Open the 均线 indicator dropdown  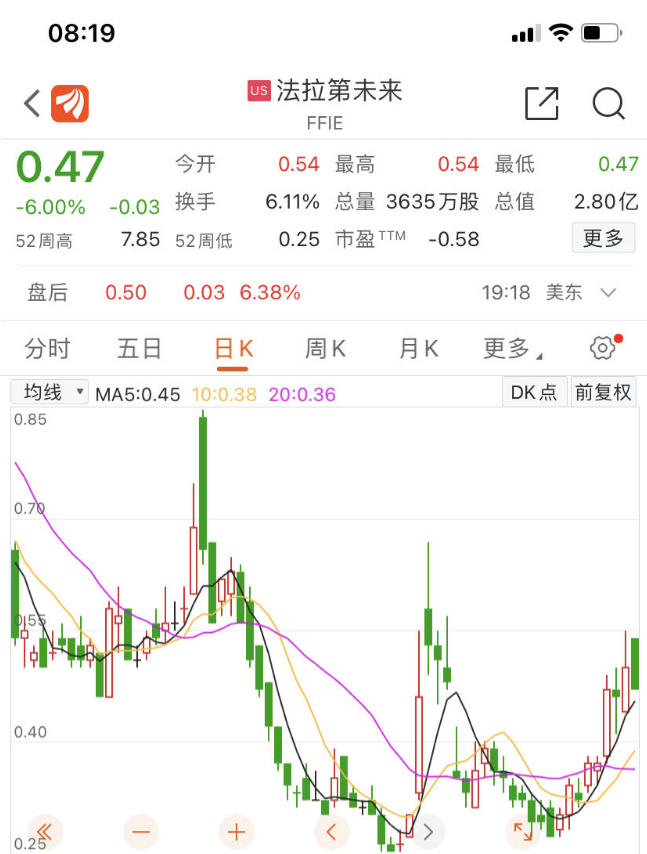(49, 392)
